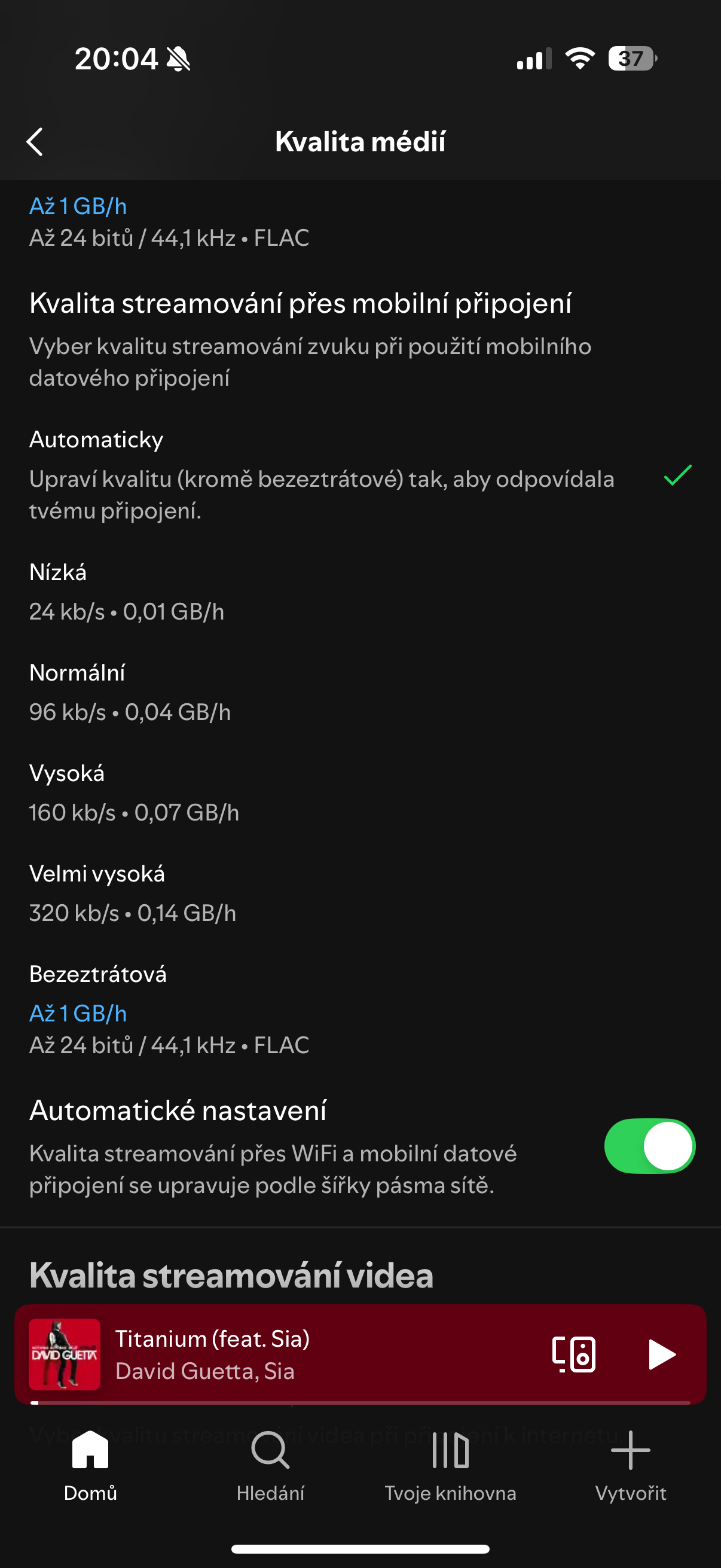Go back from Kvalita médií
Image resolution: width=721 pixels, height=1568 pixels.
click(35, 142)
